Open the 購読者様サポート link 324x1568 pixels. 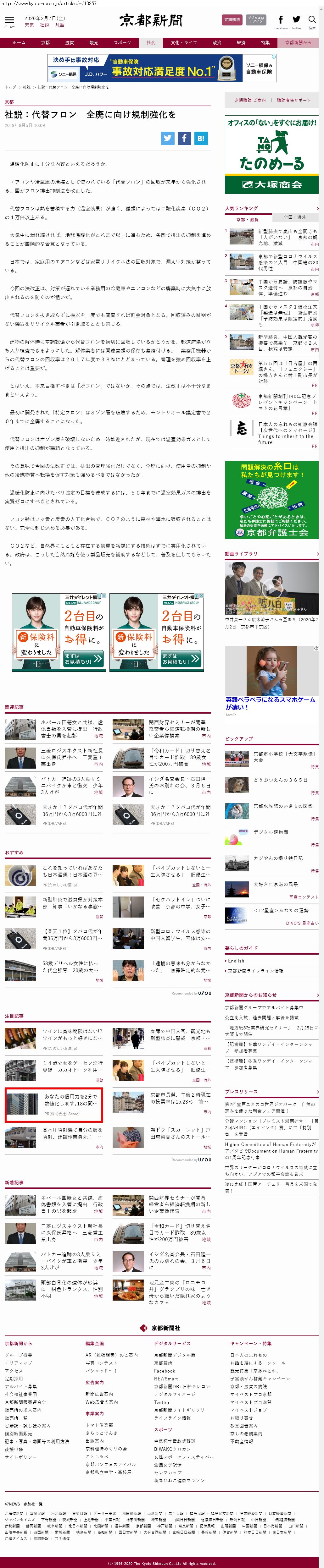(x=293, y=100)
